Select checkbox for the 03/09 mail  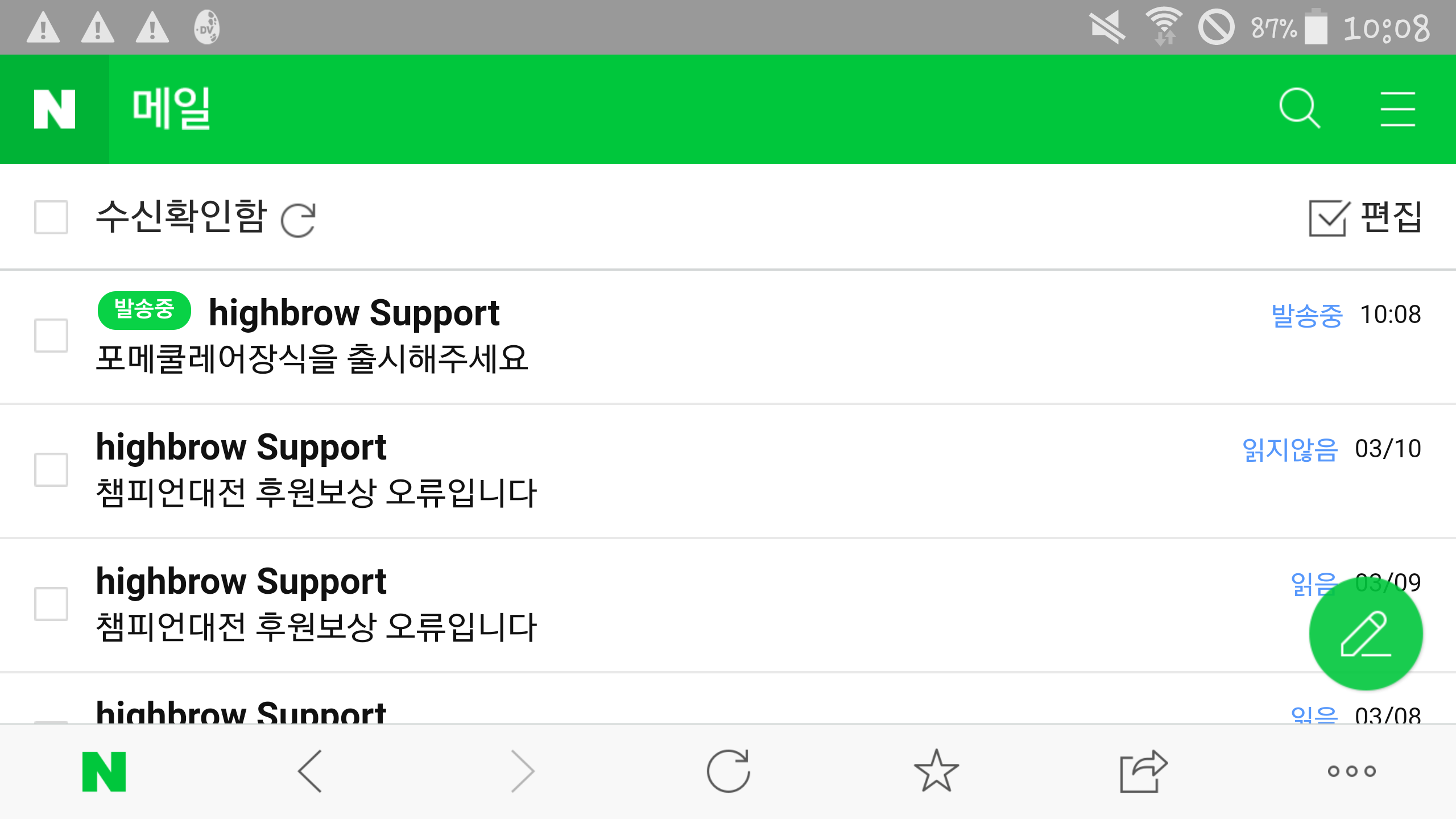coord(51,604)
